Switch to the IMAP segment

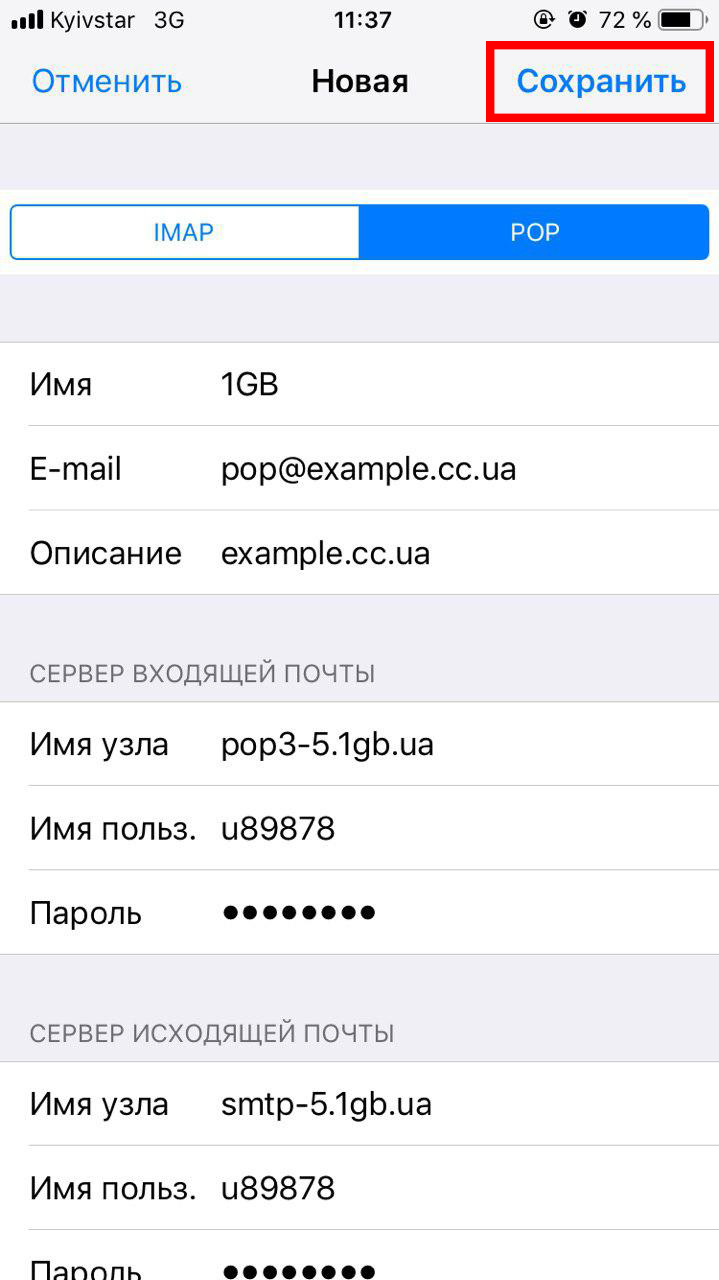coord(184,232)
